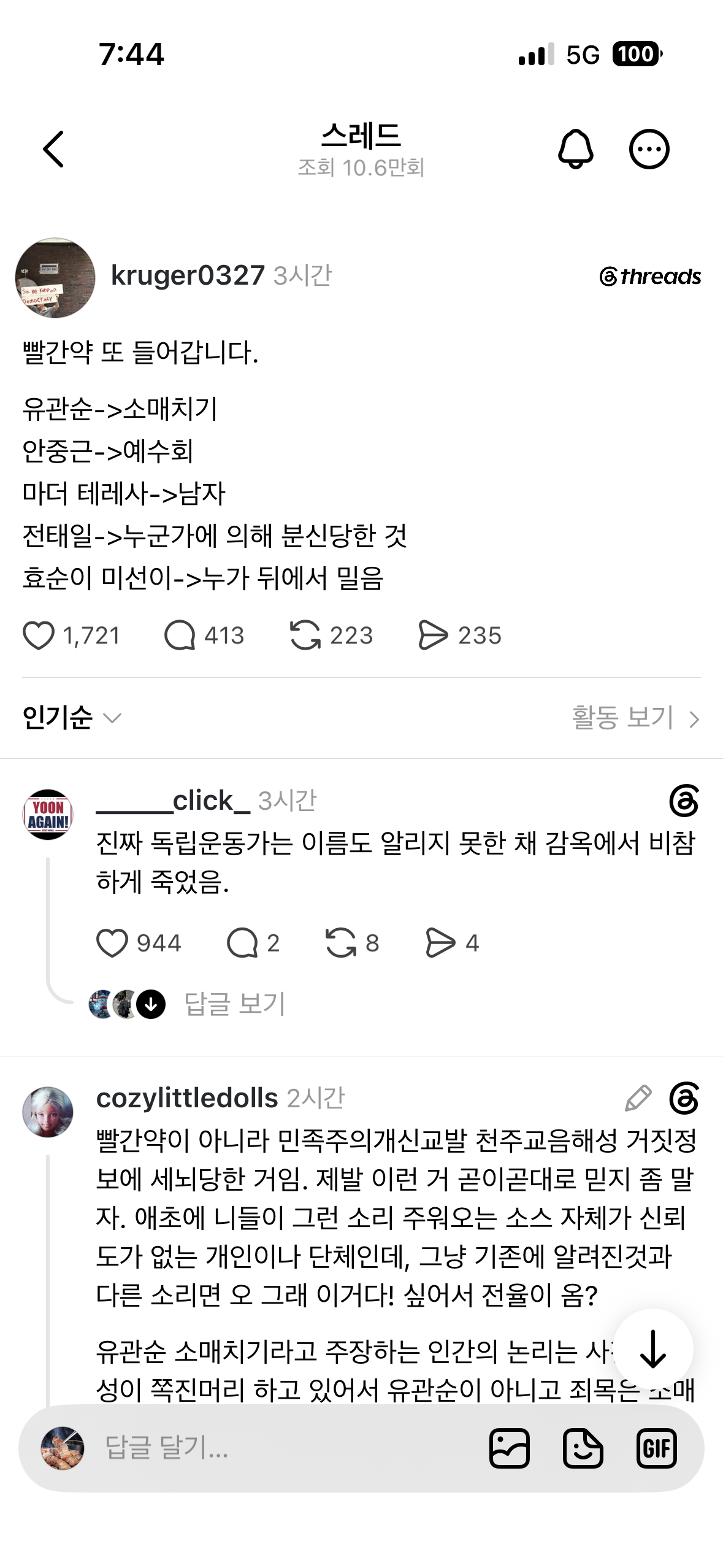
Task: Jump down with the floating arrow button
Action: click(x=653, y=1349)
